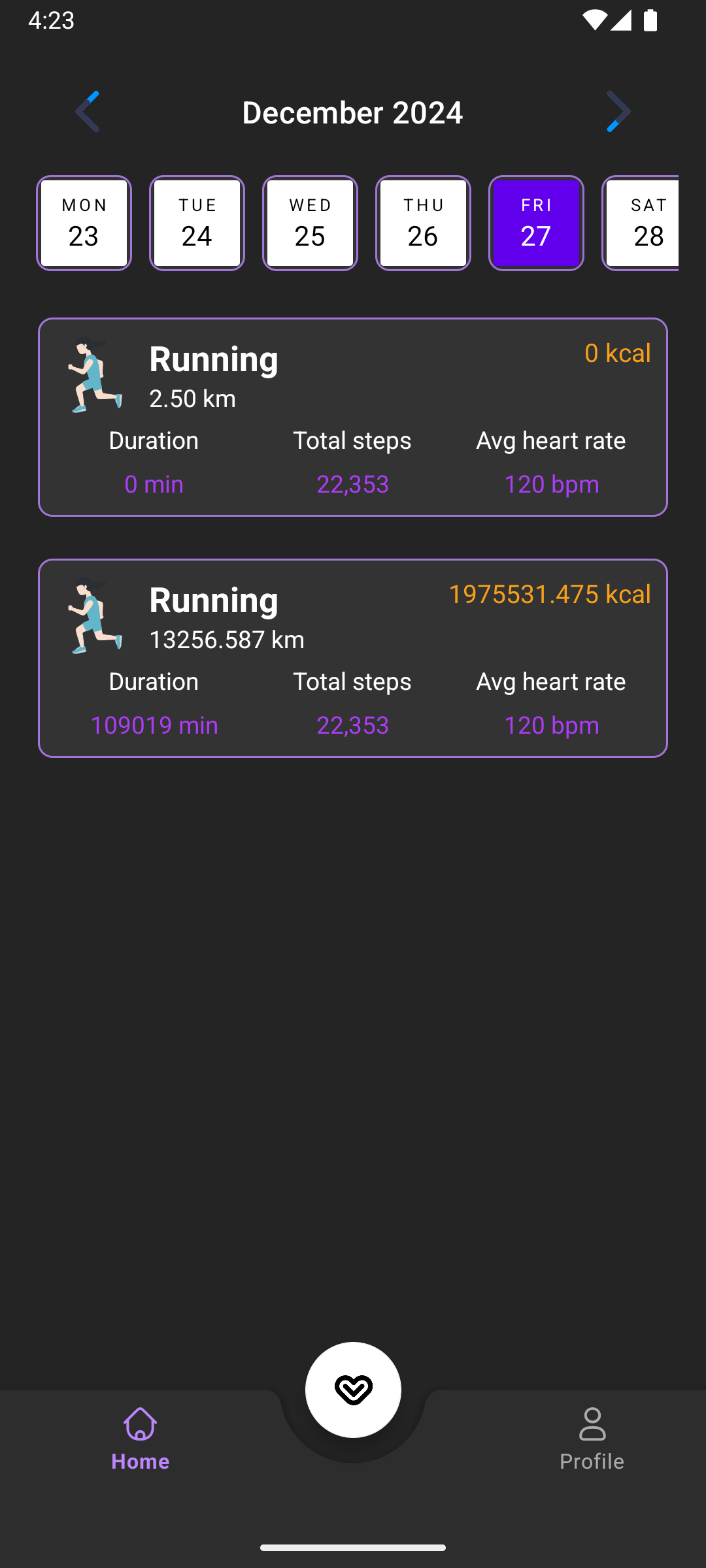Image resolution: width=706 pixels, height=1568 pixels.
Task: Select Monday 23 date chip
Action: [x=84, y=223]
